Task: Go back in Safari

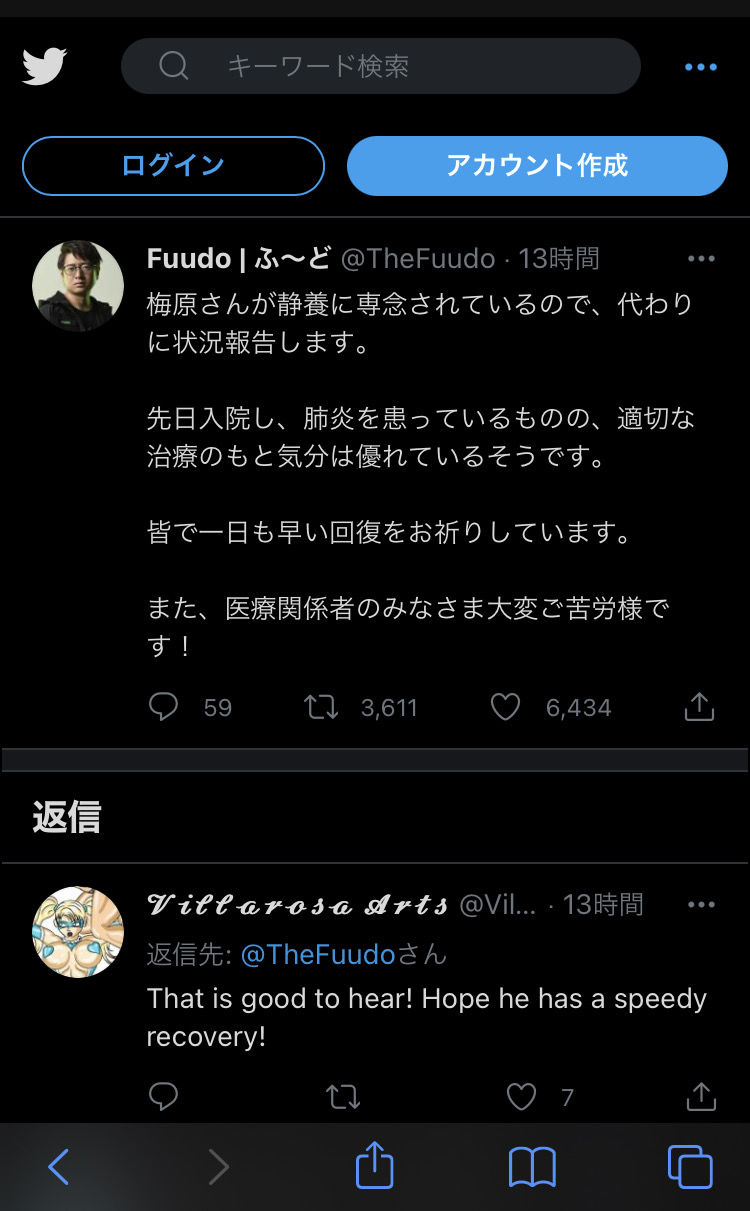Action: click(59, 1167)
